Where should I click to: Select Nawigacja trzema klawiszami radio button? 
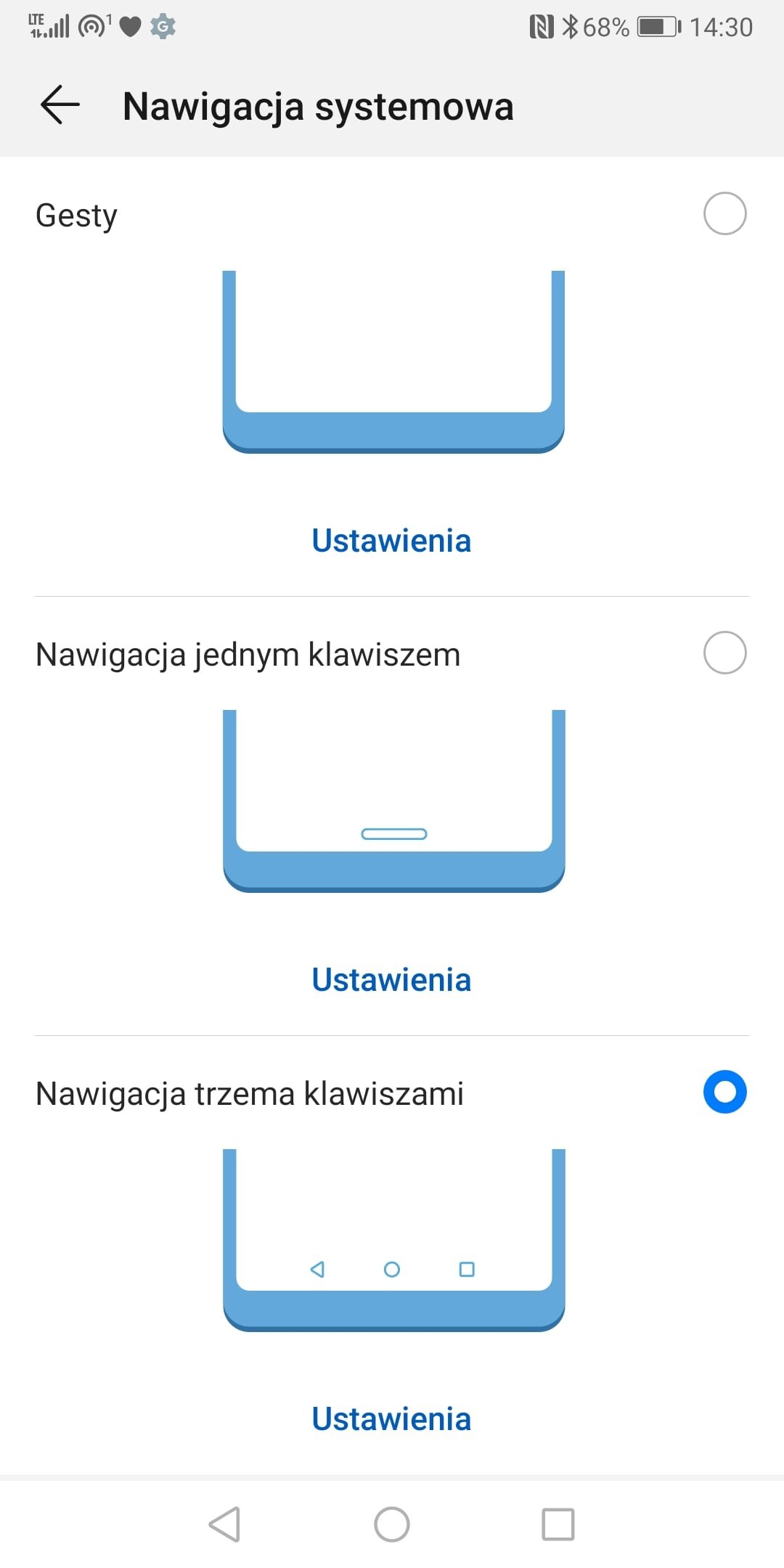coord(724,1092)
